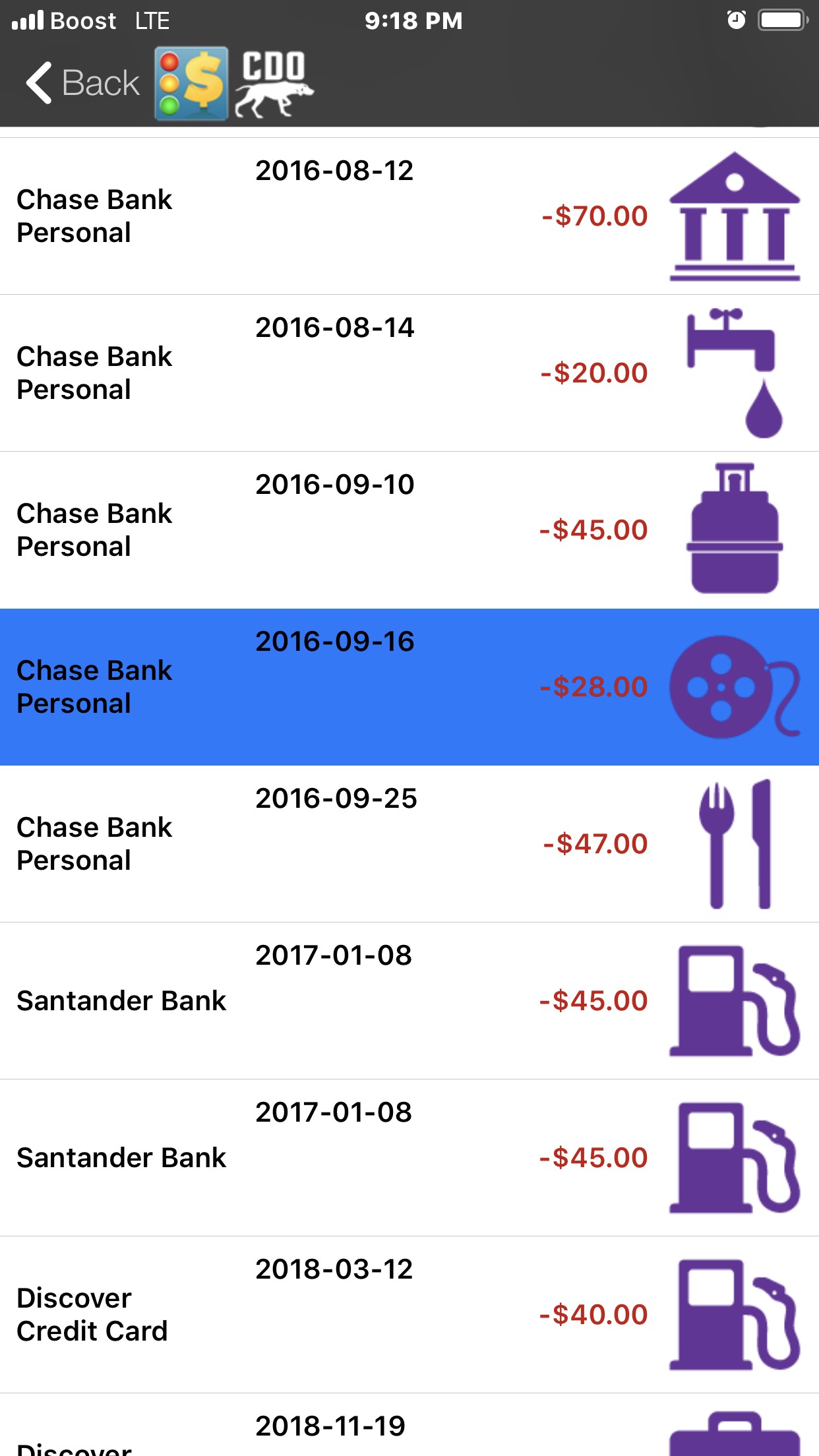Select the 2016-08-14 transaction for -$20.00

[x=409, y=373]
